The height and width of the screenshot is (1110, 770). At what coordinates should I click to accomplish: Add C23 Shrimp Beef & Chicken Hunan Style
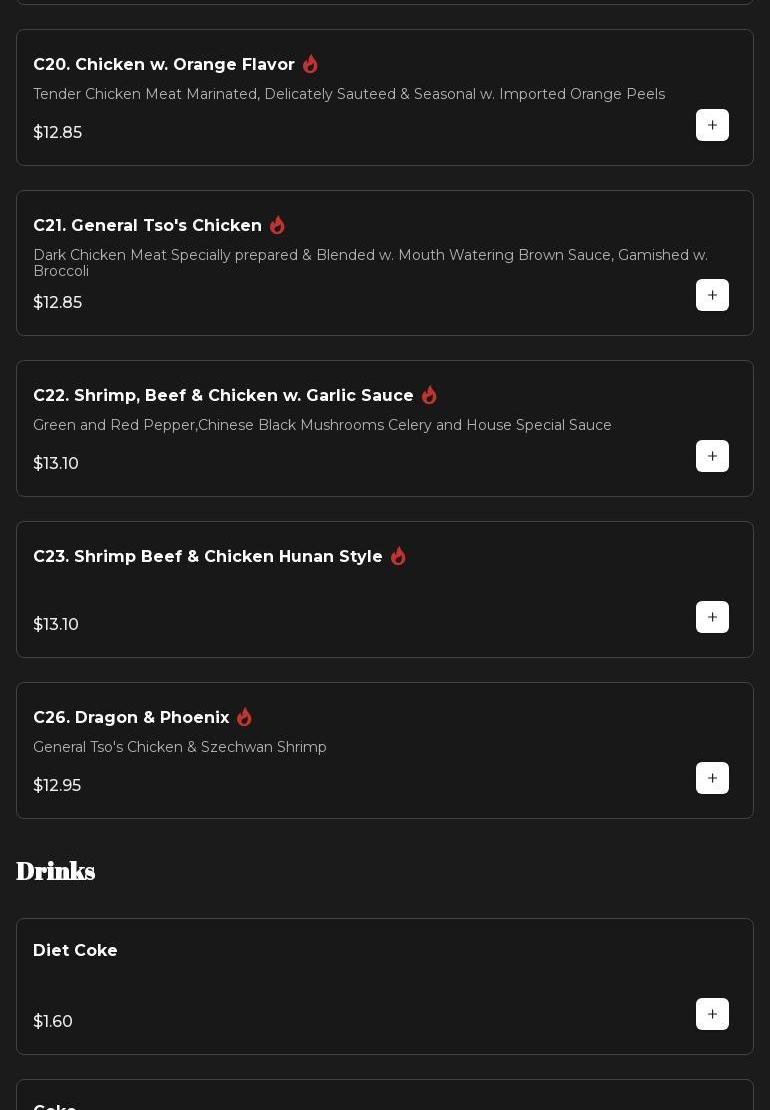coord(712,617)
